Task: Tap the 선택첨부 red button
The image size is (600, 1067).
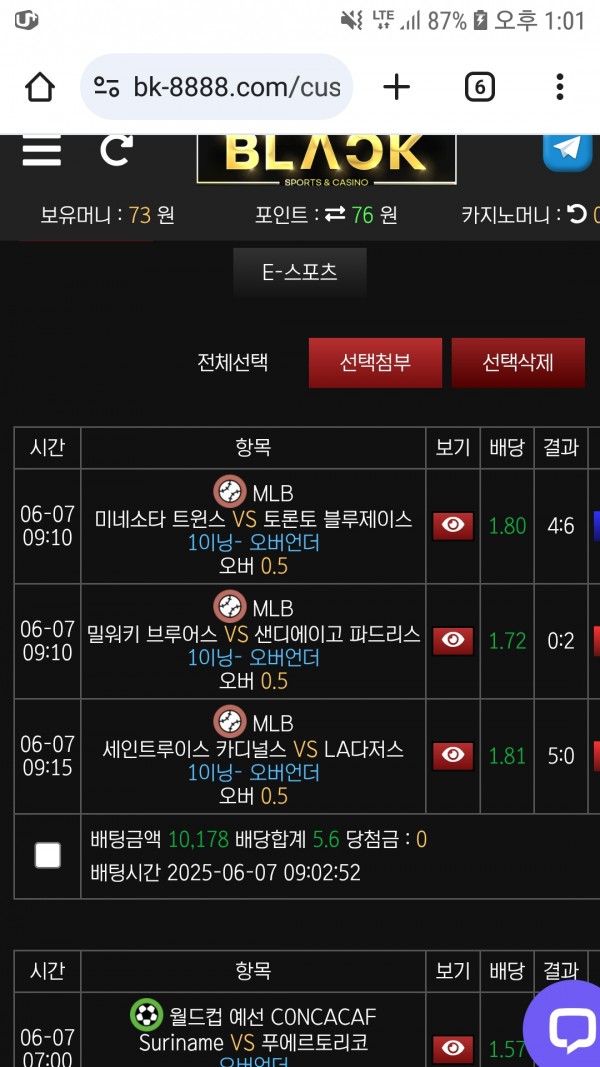Action: pos(375,362)
